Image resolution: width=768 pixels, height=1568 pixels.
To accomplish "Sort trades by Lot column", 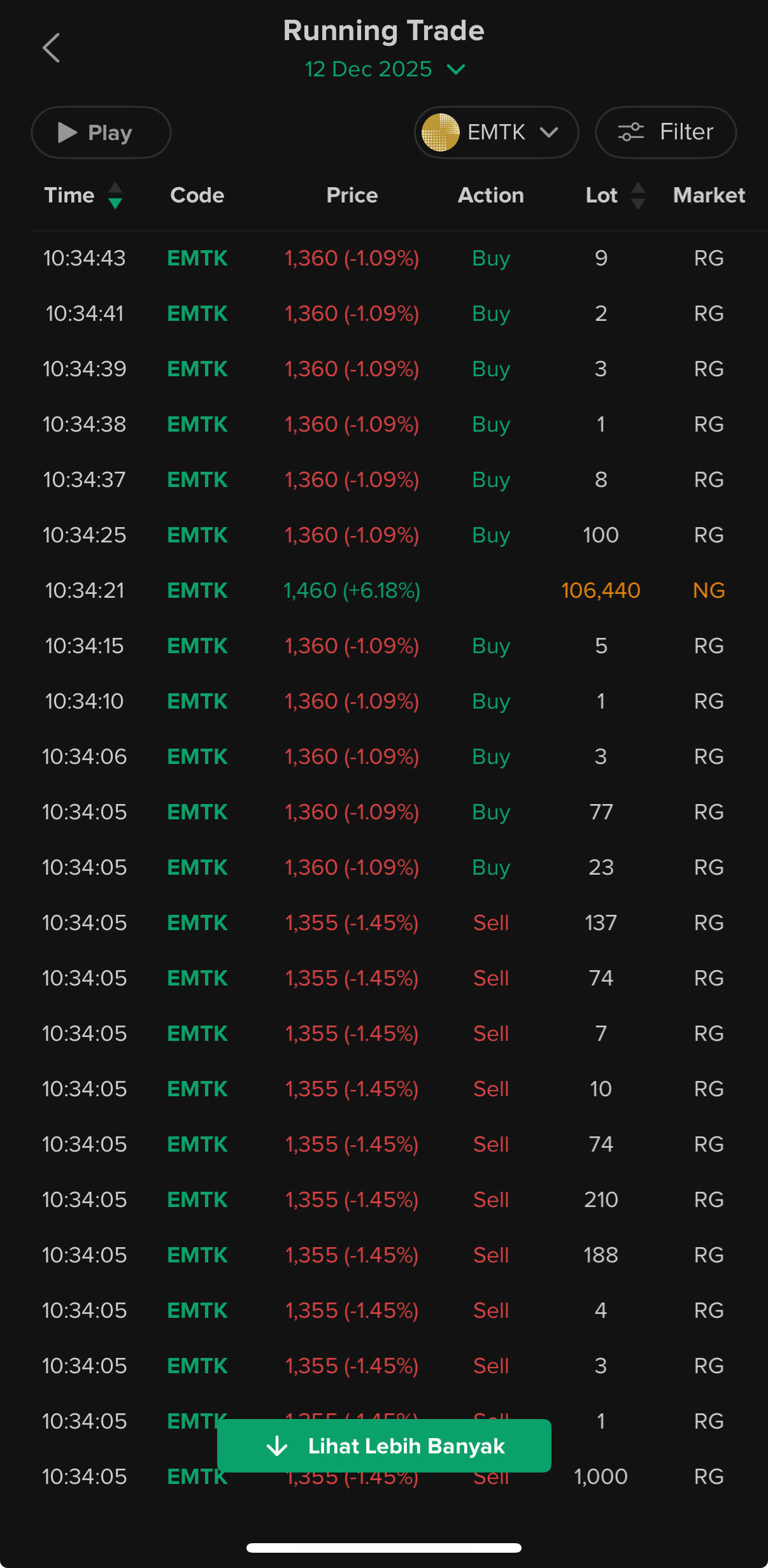I will pos(615,195).
